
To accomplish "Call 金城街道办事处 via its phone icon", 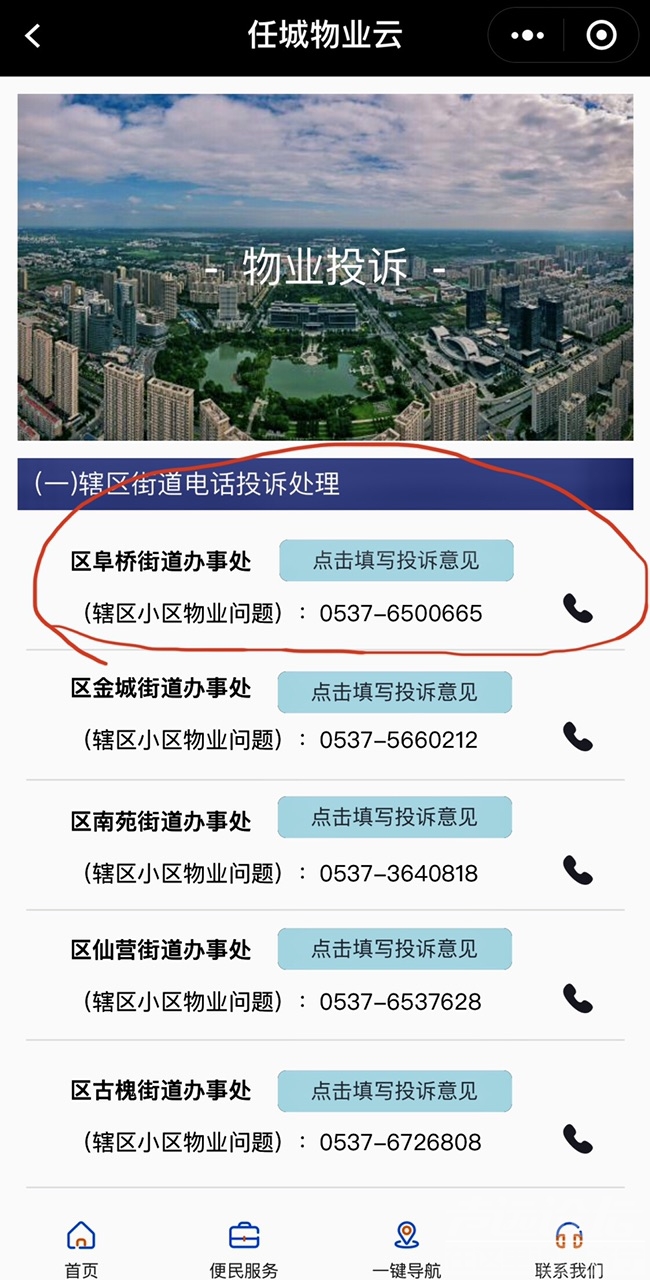I will point(578,737).
